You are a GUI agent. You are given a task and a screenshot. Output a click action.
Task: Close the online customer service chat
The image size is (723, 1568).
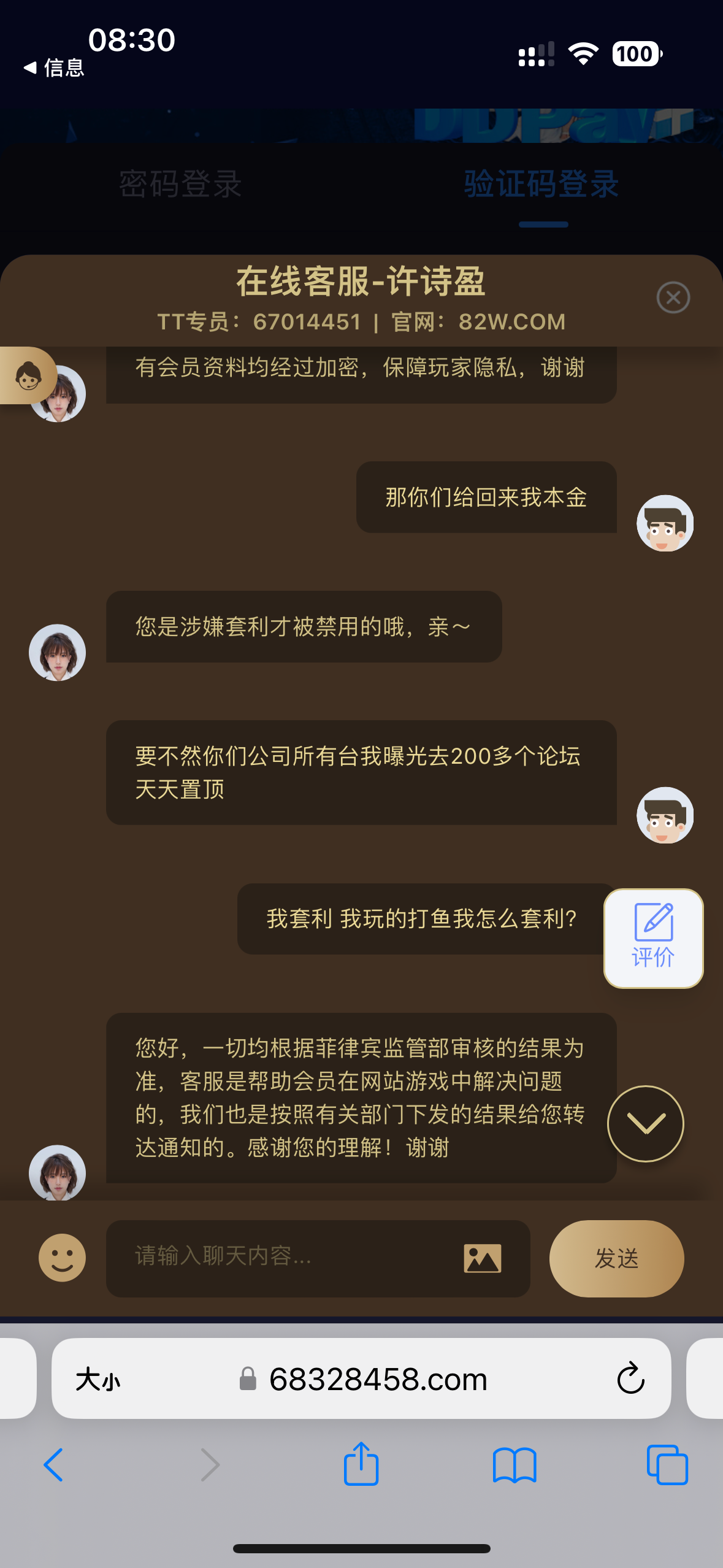(x=673, y=298)
